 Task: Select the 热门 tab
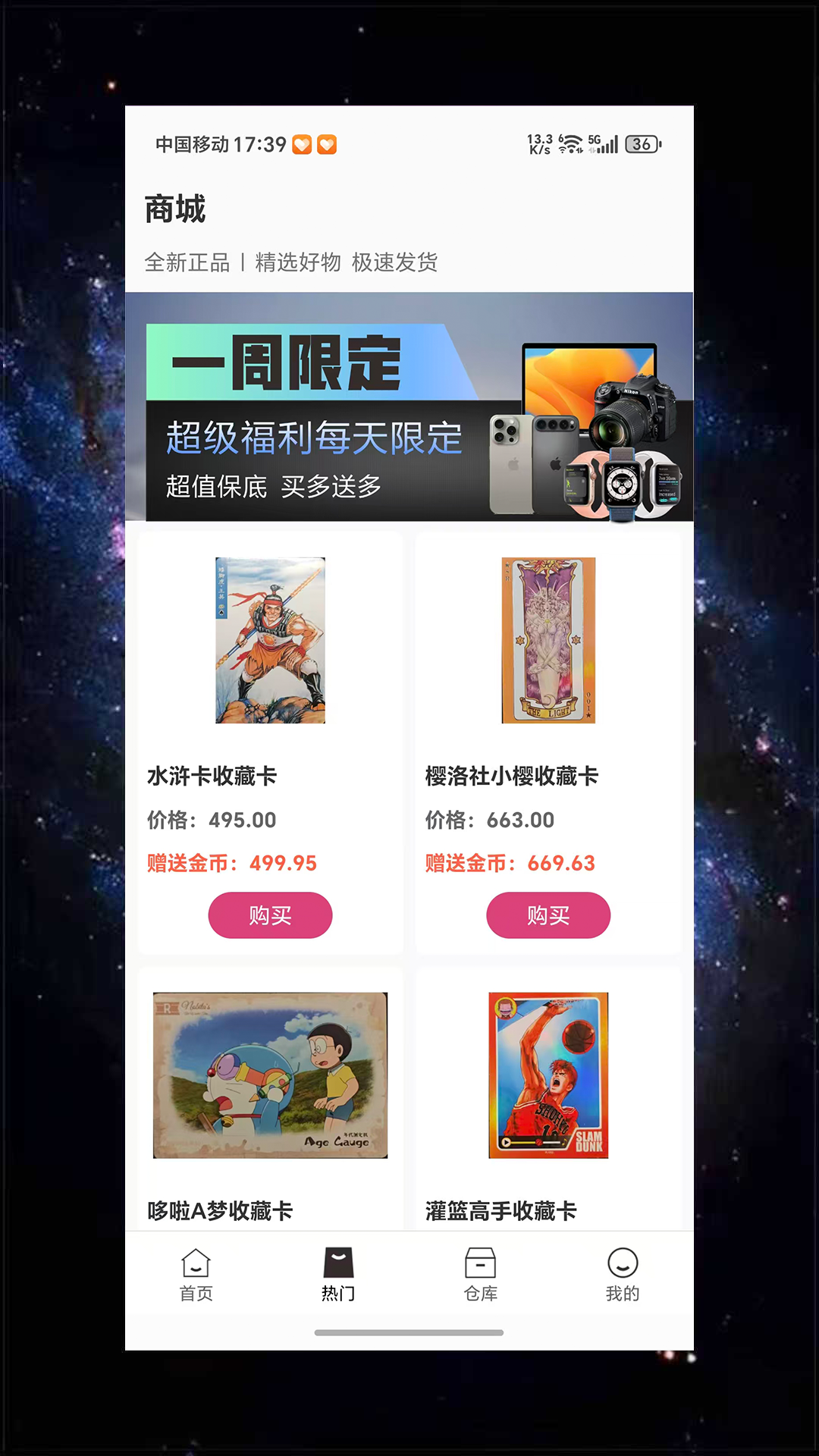point(338,1275)
